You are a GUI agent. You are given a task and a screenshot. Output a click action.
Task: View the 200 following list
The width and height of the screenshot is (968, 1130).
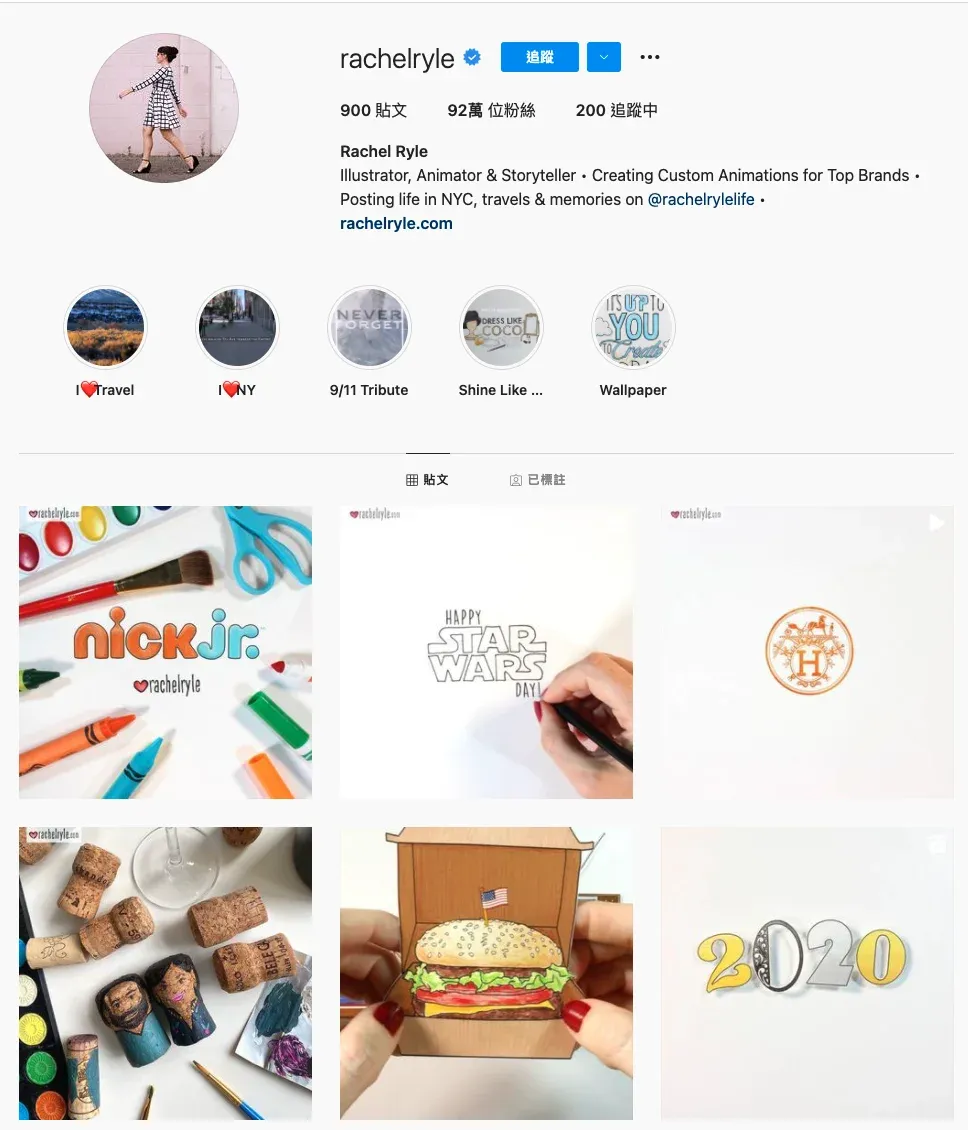[616, 110]
